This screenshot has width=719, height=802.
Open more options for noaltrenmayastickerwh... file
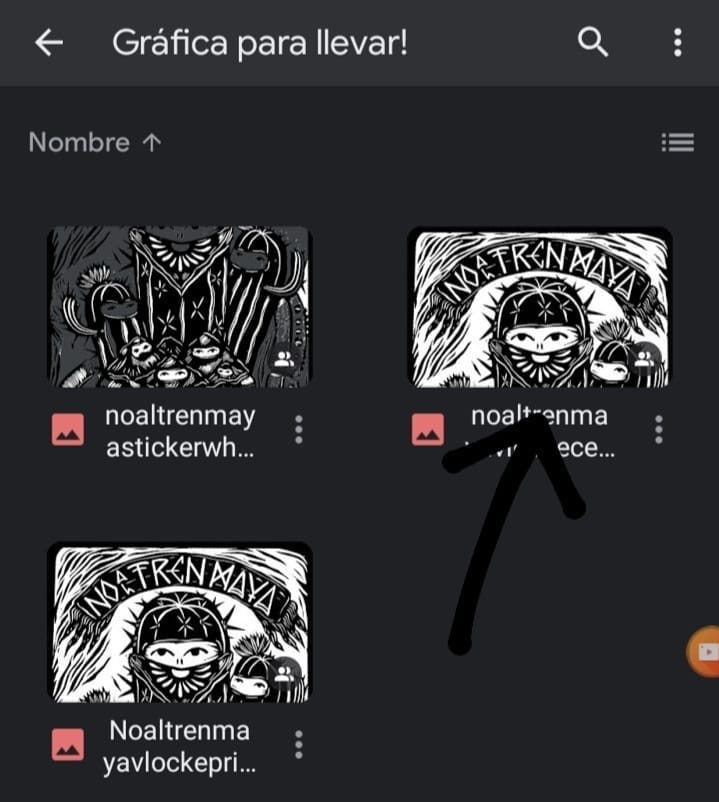pos(298,430)
